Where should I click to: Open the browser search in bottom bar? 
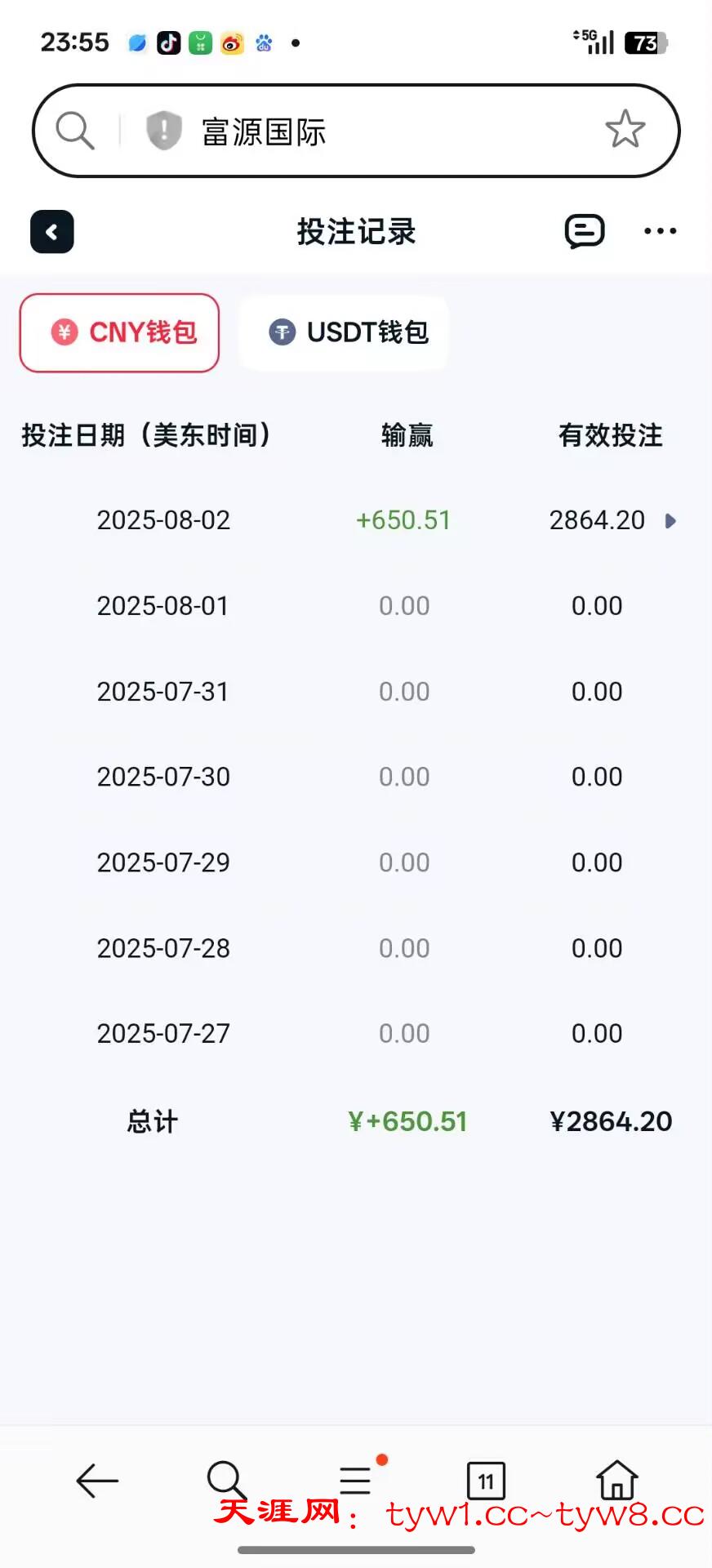[x=225, y=1481]
